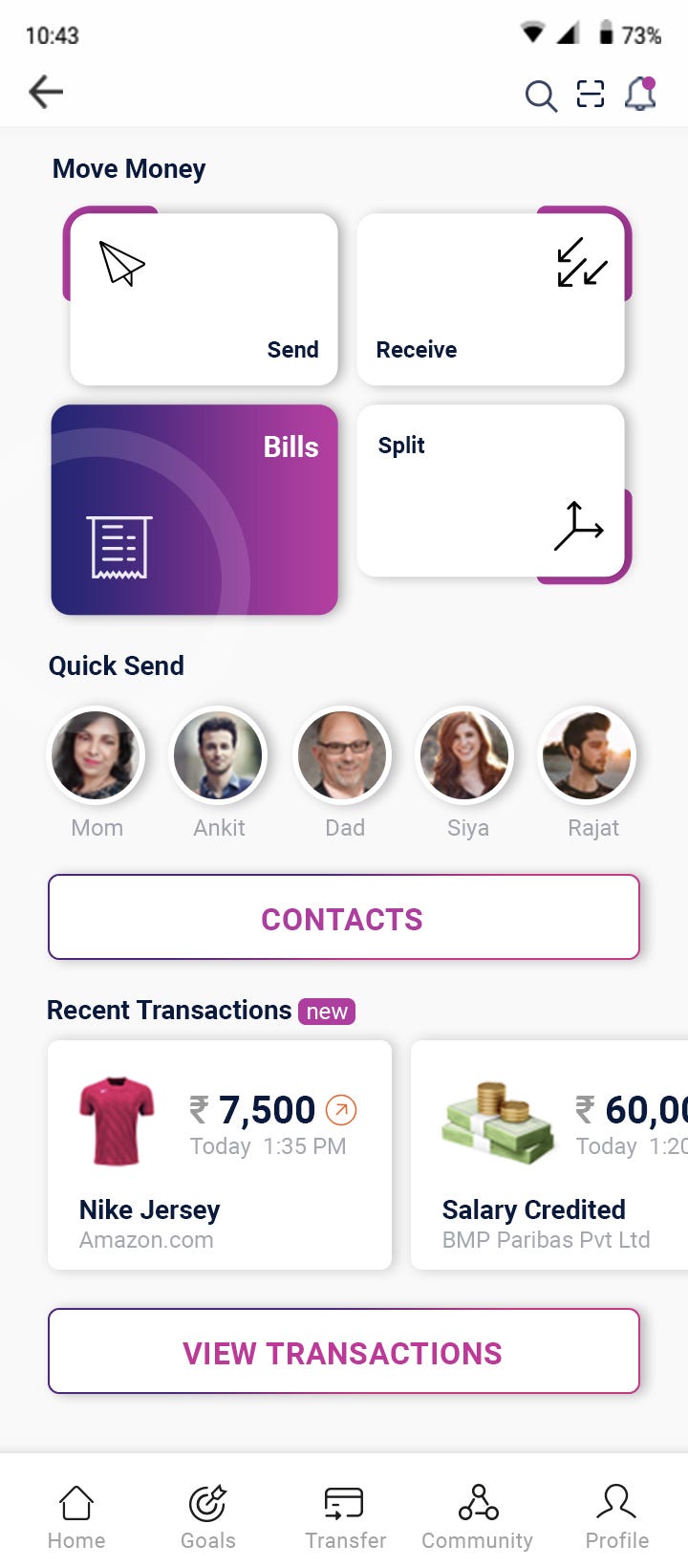Open the Send money card
Image resolution: width=688 pixels, height=1568 pixels.
point(204,299)
